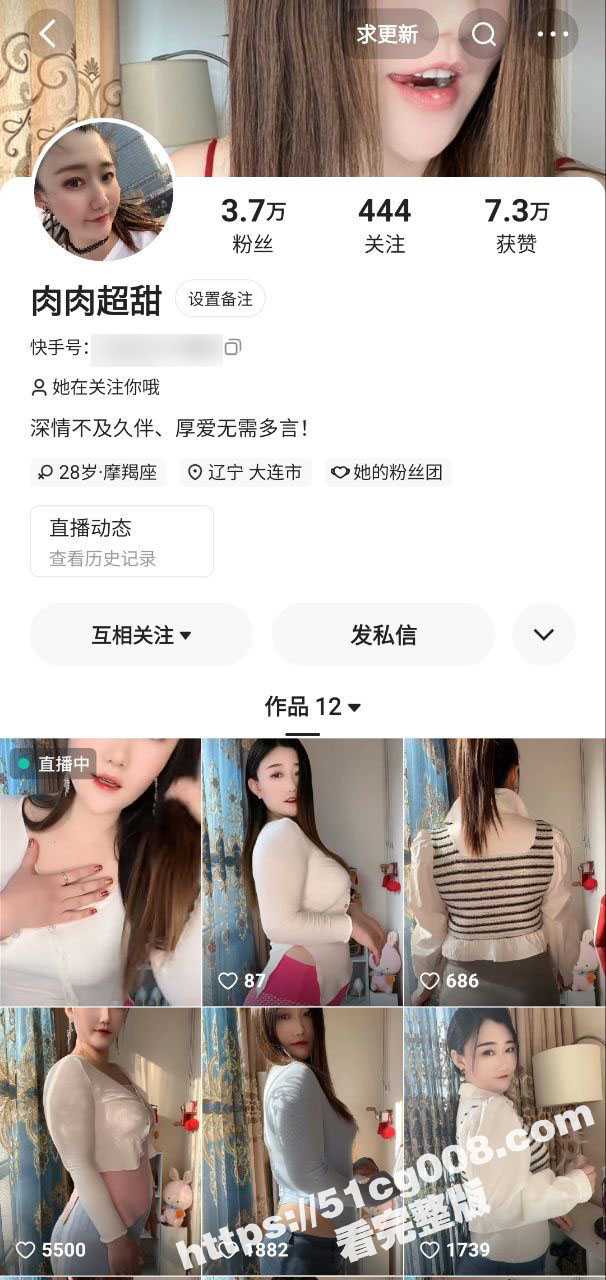Image resolution: width=606 pixels, height=1280 pixels.
Task: Go back using the top-left arrow
Action: (x=48, y=34)
